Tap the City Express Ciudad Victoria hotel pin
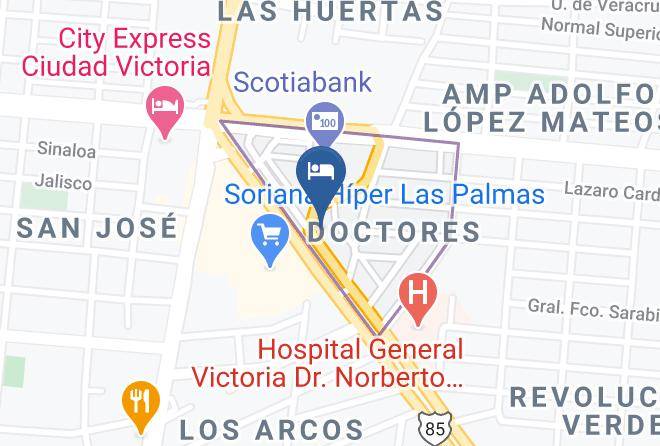Viewport: 660px width, 446px height. (x=165, y=112)
